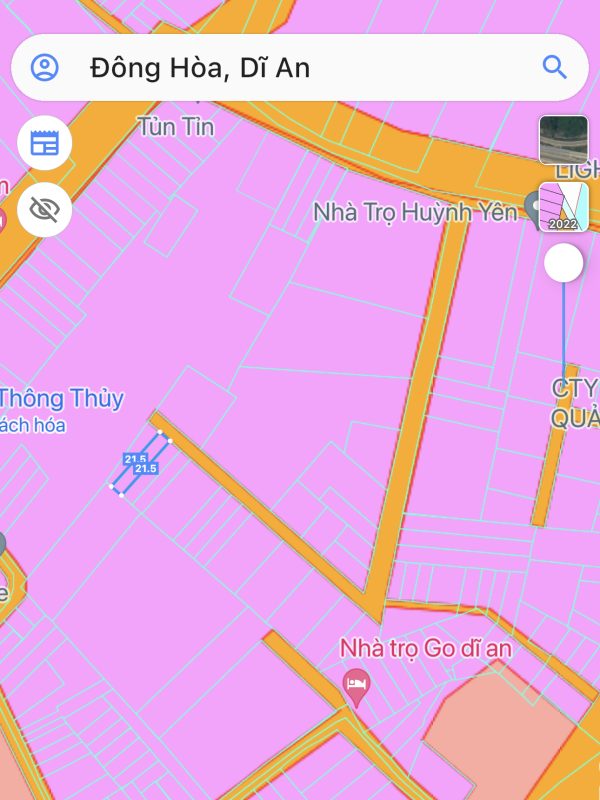
Task: Toggle the crossed-eye visibility button
Action: [x=45, y=208]
